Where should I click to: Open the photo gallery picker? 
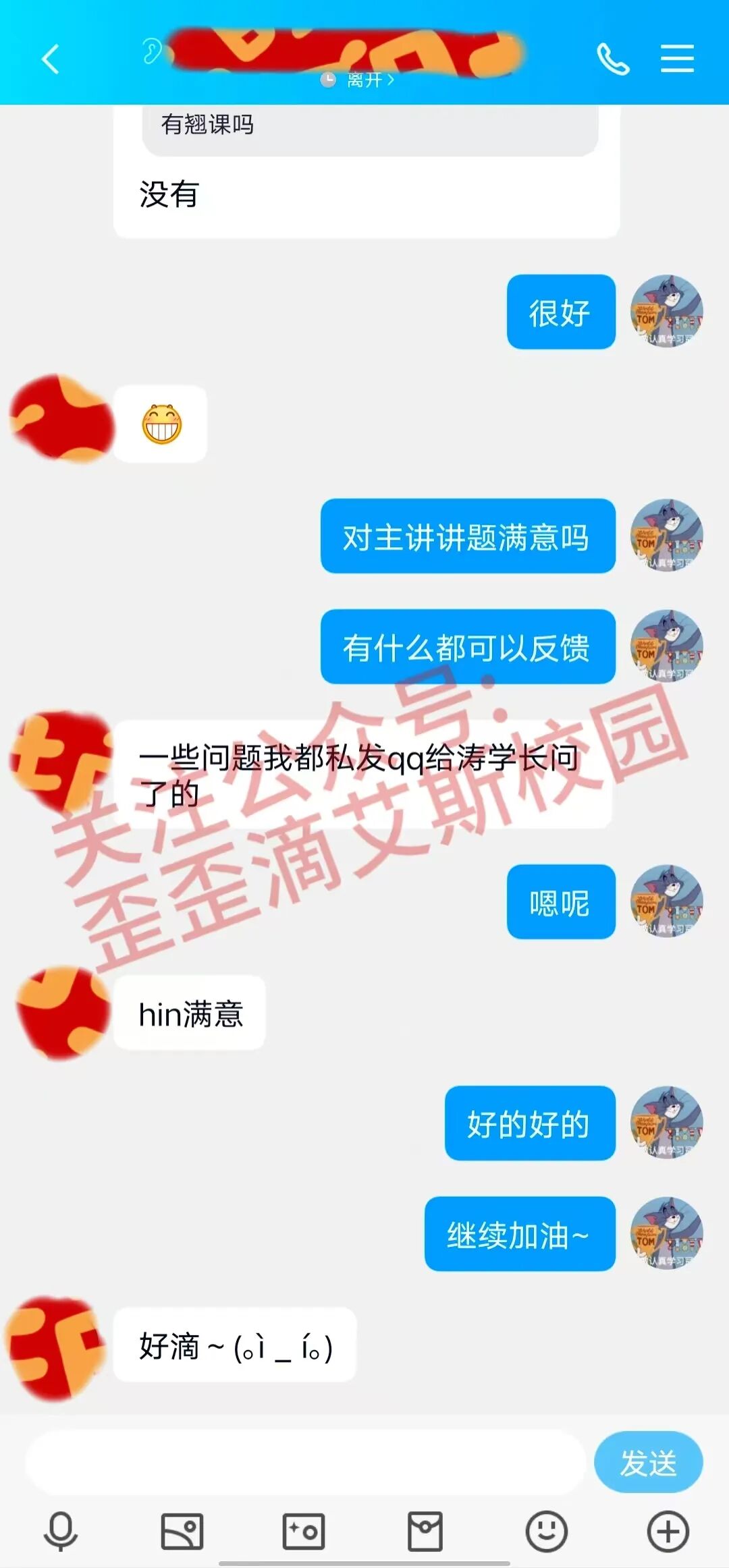coord(182,1532)
